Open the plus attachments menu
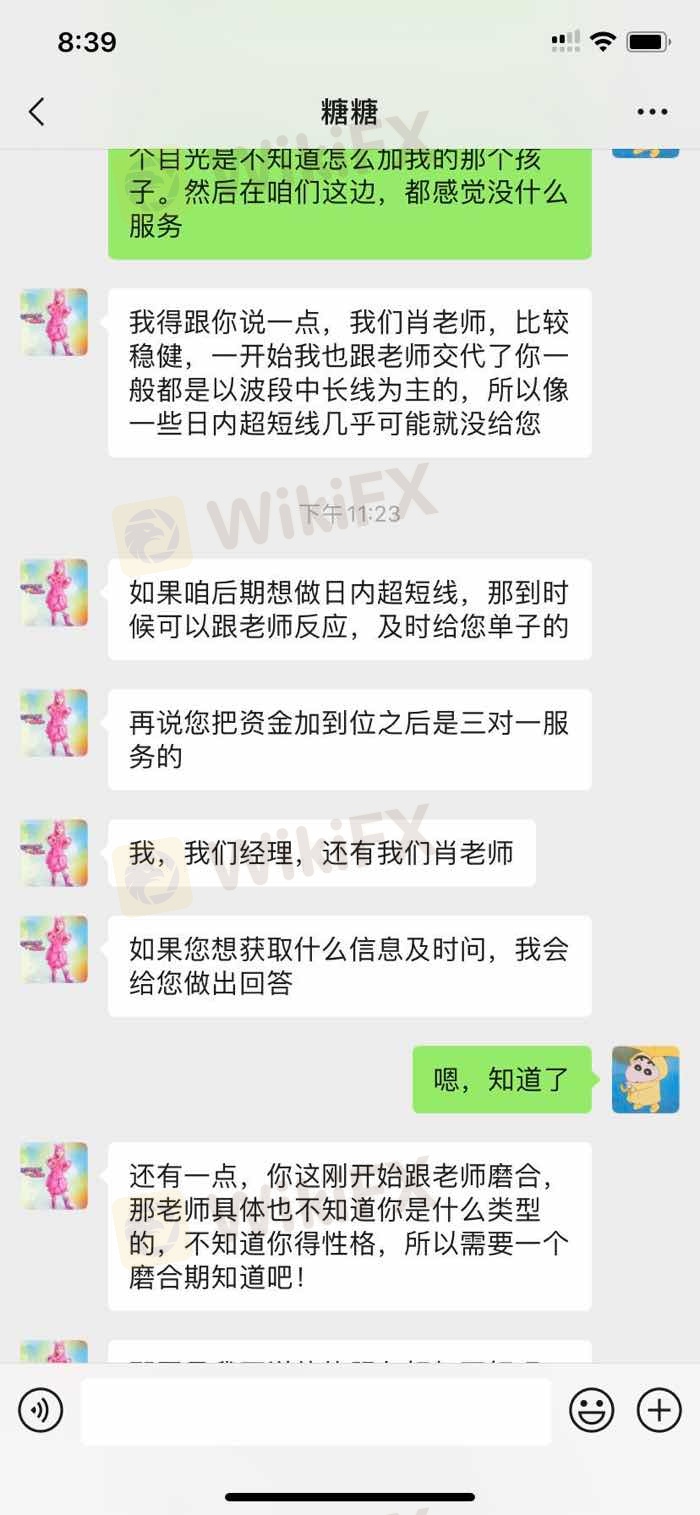This screenshot has height=1515, width=700. (659, 1410)
